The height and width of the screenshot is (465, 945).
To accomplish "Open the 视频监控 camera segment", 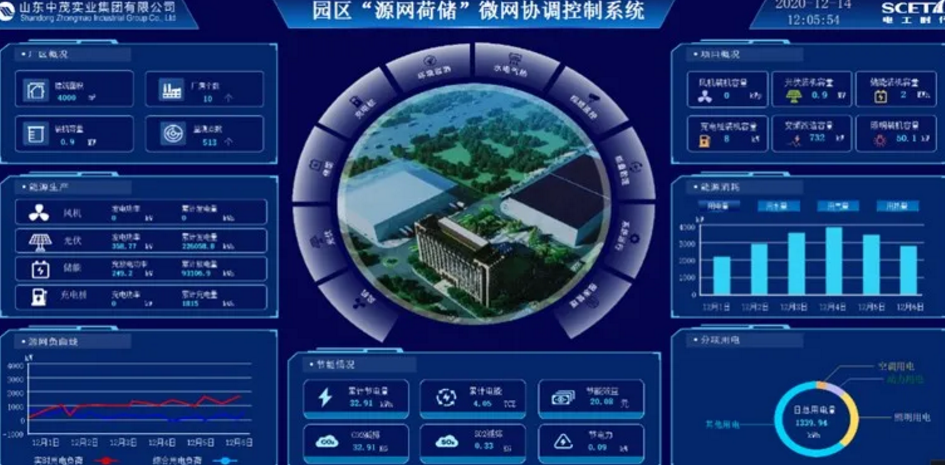I will click(584, 104).
